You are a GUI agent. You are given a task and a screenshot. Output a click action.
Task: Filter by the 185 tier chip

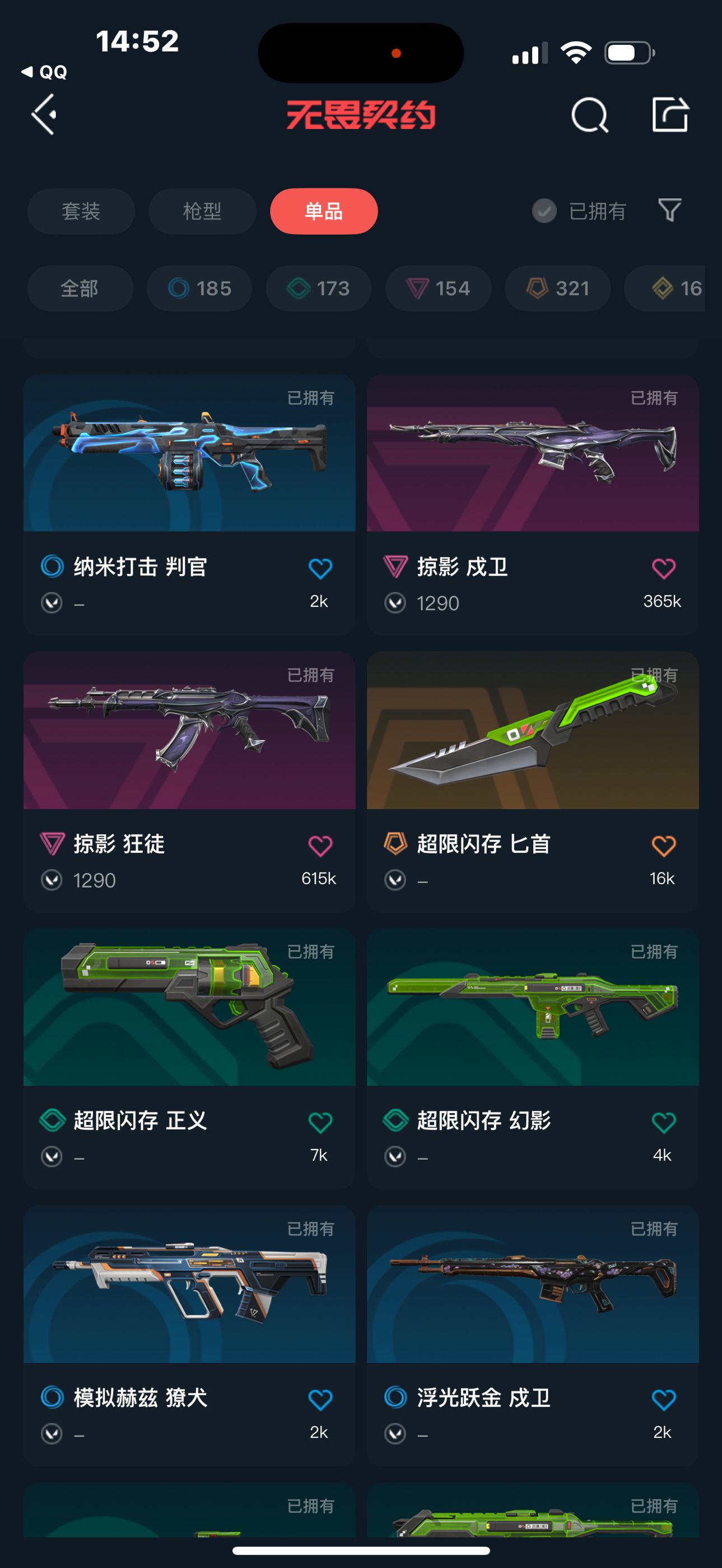199,288
